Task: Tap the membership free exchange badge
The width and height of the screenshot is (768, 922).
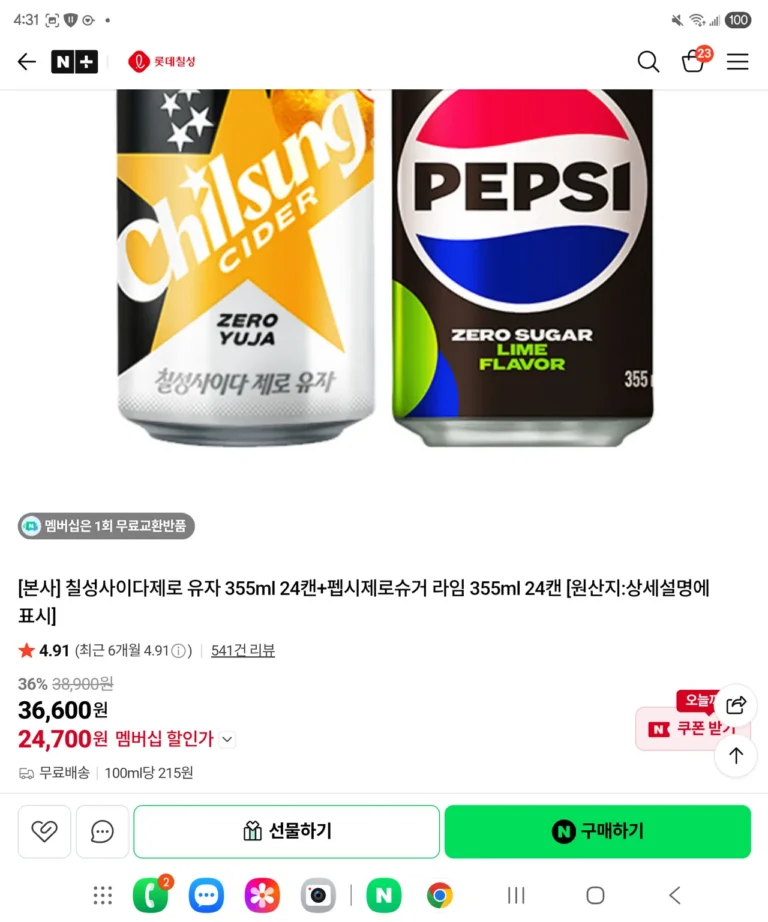Action: pos(106,526)
